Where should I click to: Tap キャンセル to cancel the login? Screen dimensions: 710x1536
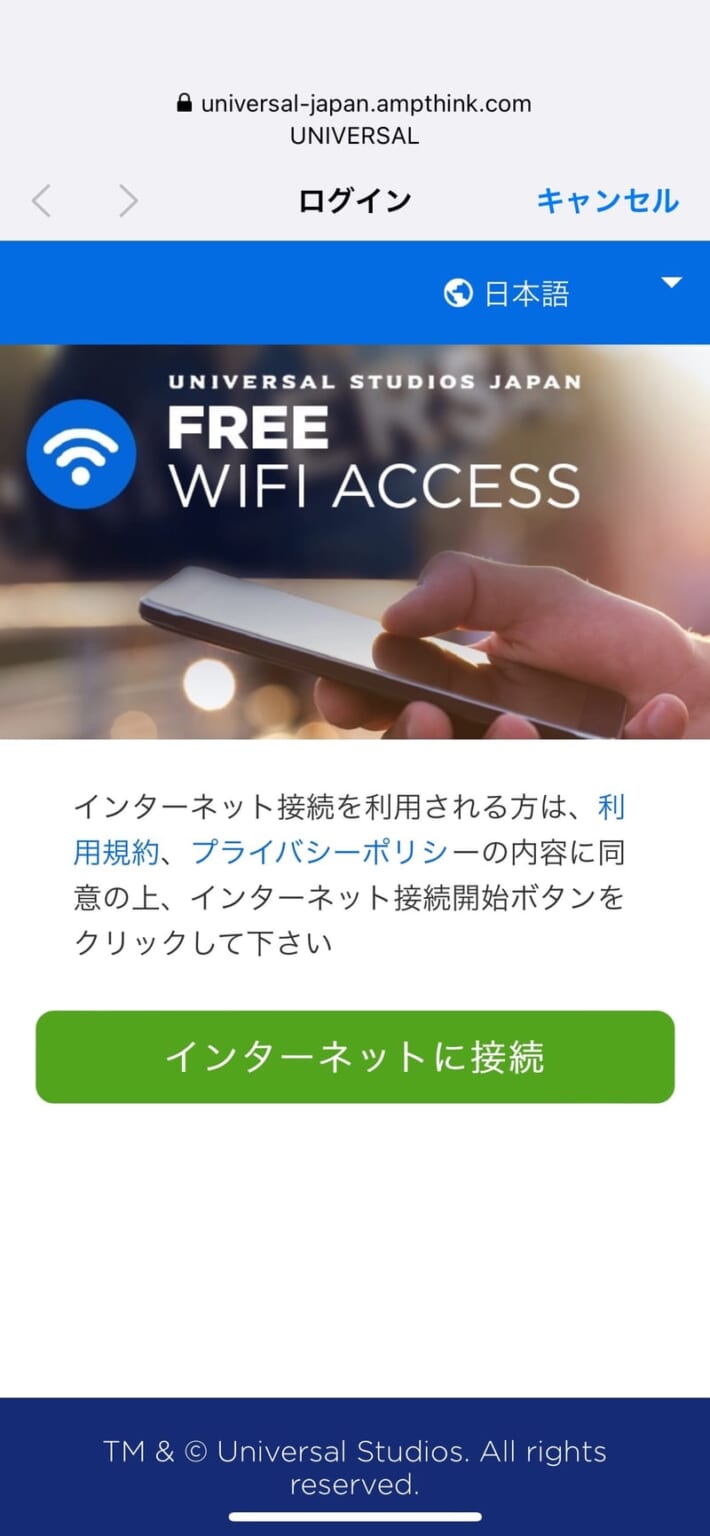point(607,201)
